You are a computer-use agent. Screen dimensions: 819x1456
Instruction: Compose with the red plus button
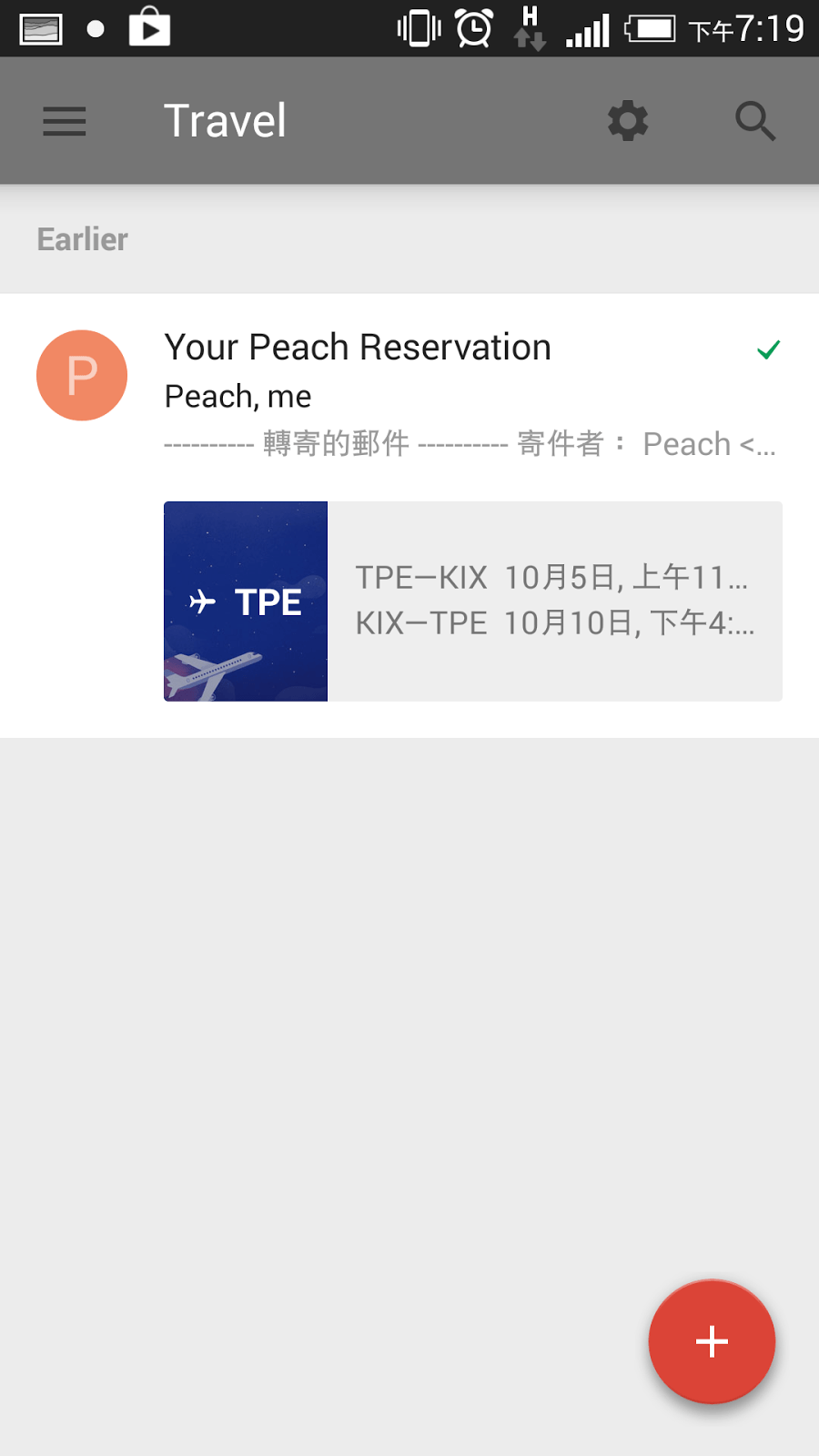pyautogui.click(x=712, y=1341)
